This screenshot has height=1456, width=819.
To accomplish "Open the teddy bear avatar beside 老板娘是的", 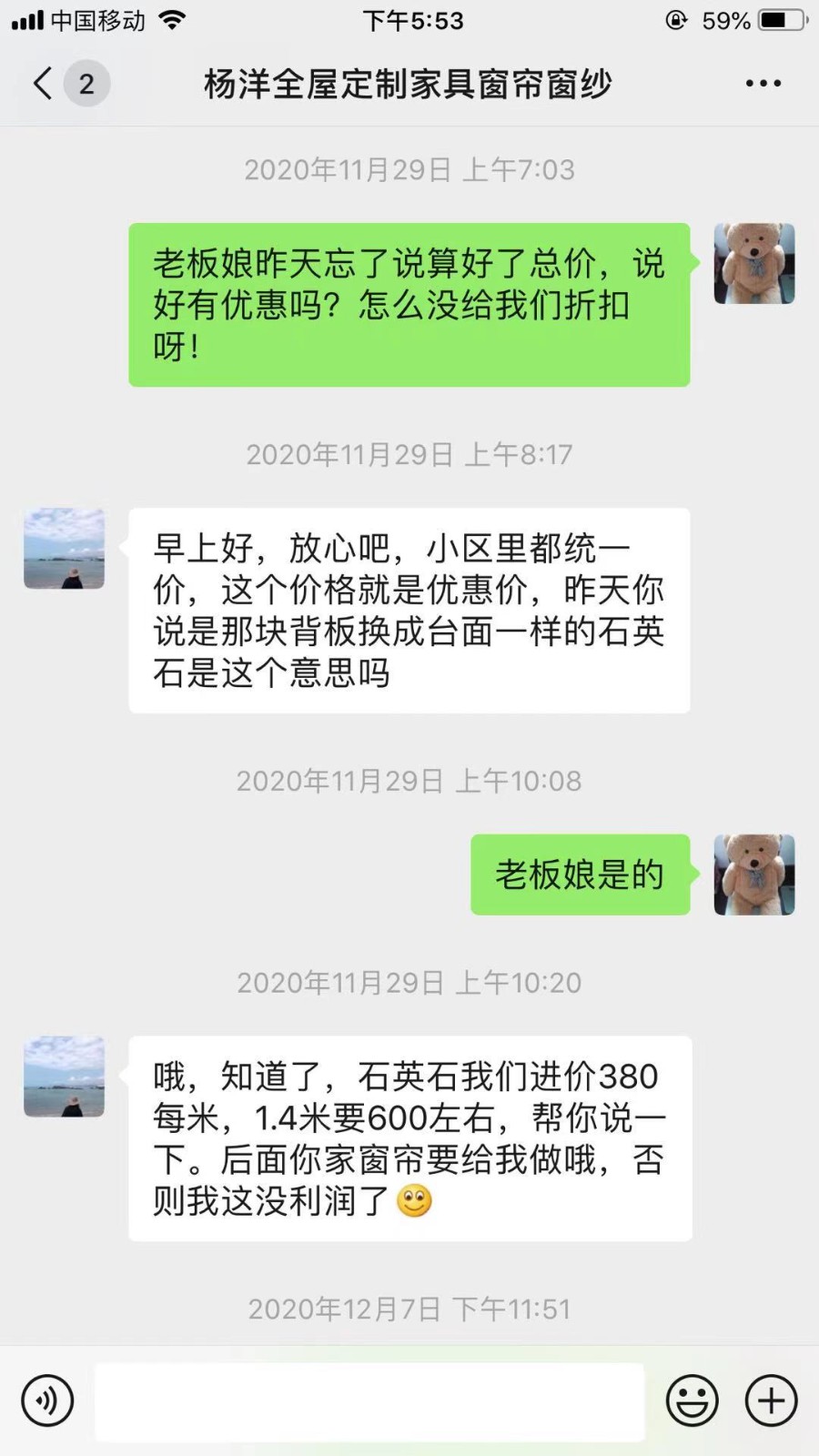I will (x=754, y=875).
